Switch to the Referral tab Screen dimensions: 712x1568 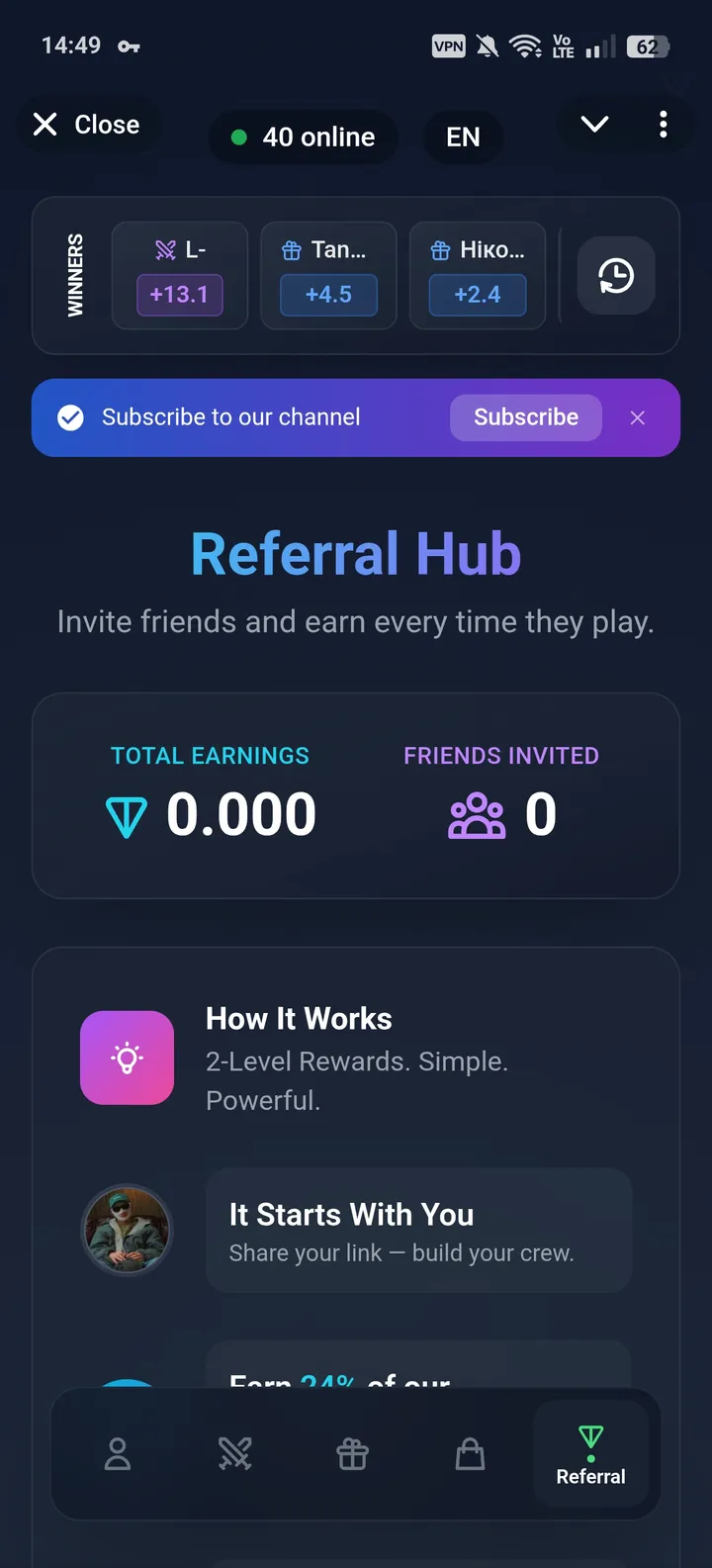[590, 1454]
